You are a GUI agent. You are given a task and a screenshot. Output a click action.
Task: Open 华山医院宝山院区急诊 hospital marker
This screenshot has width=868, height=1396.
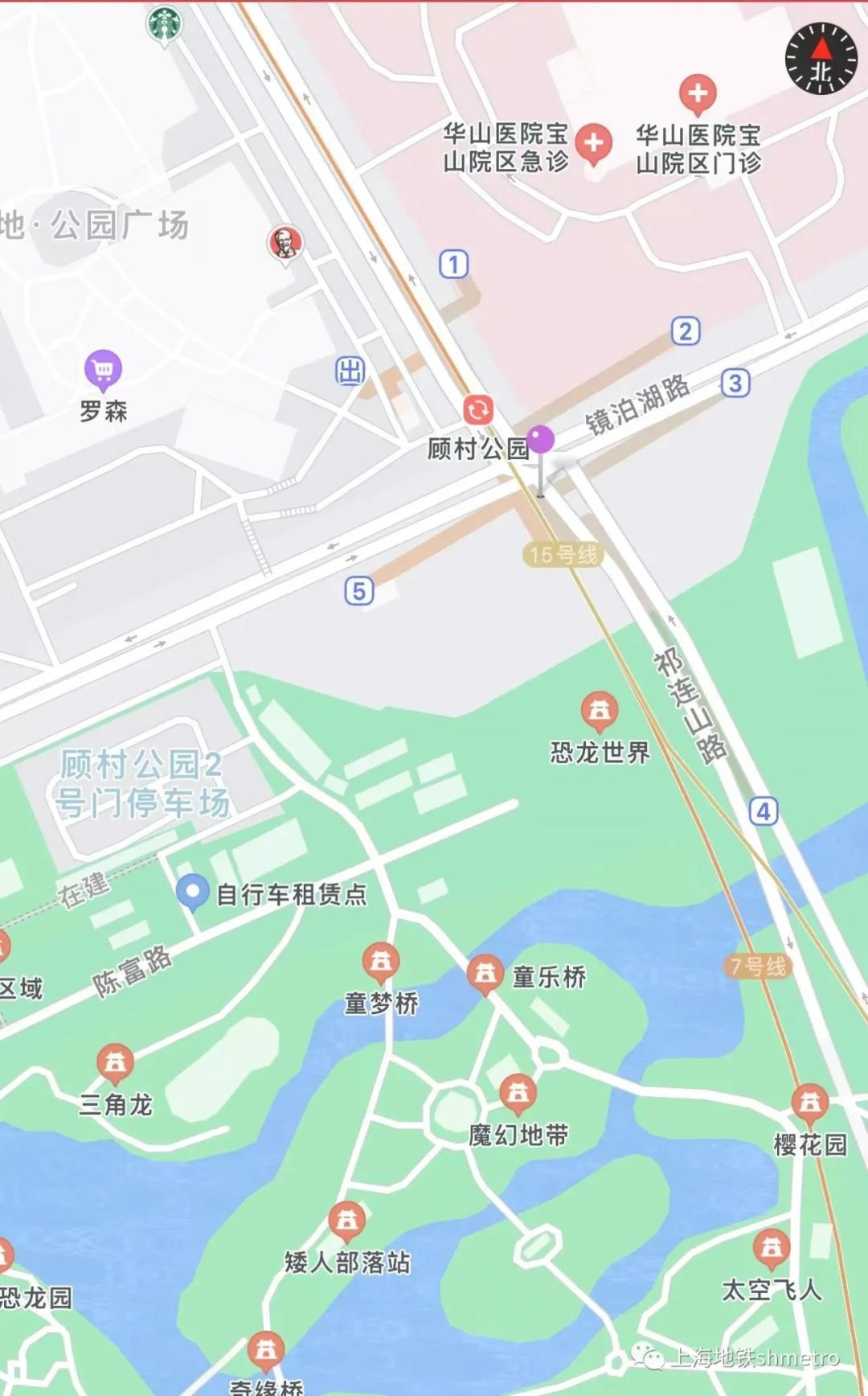point(593,144)
